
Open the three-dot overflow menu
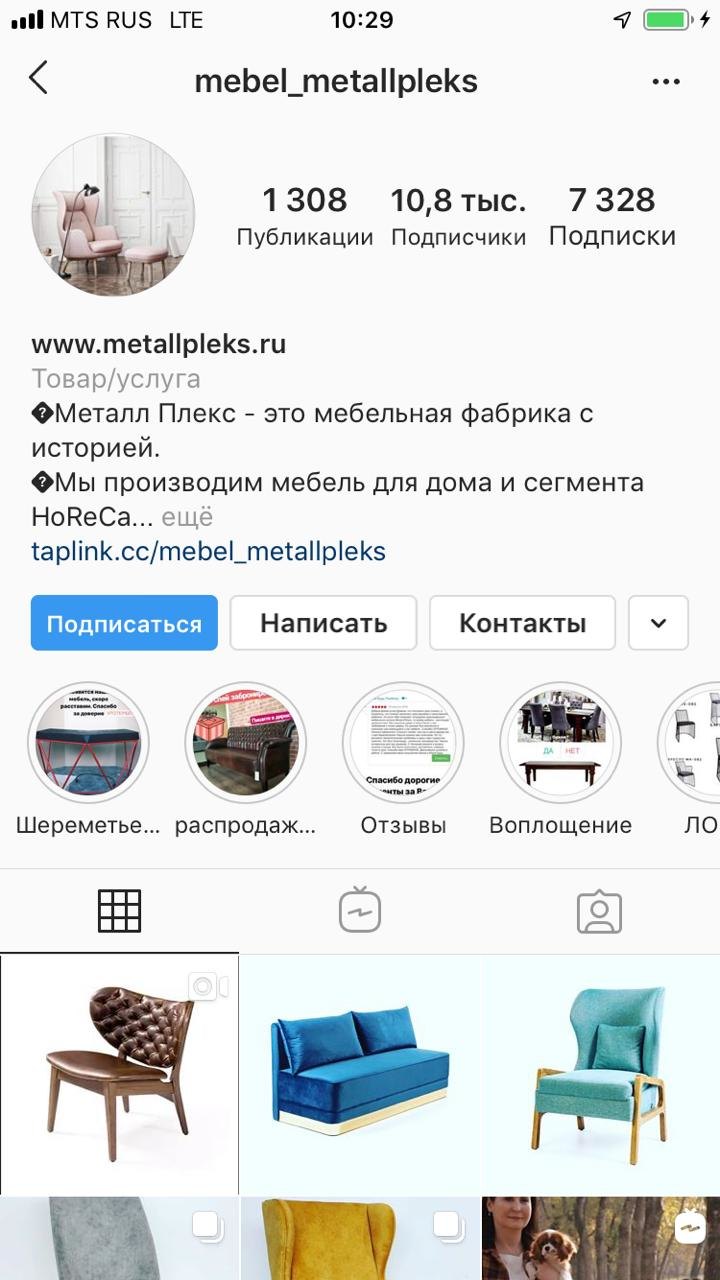pos(666,82)
